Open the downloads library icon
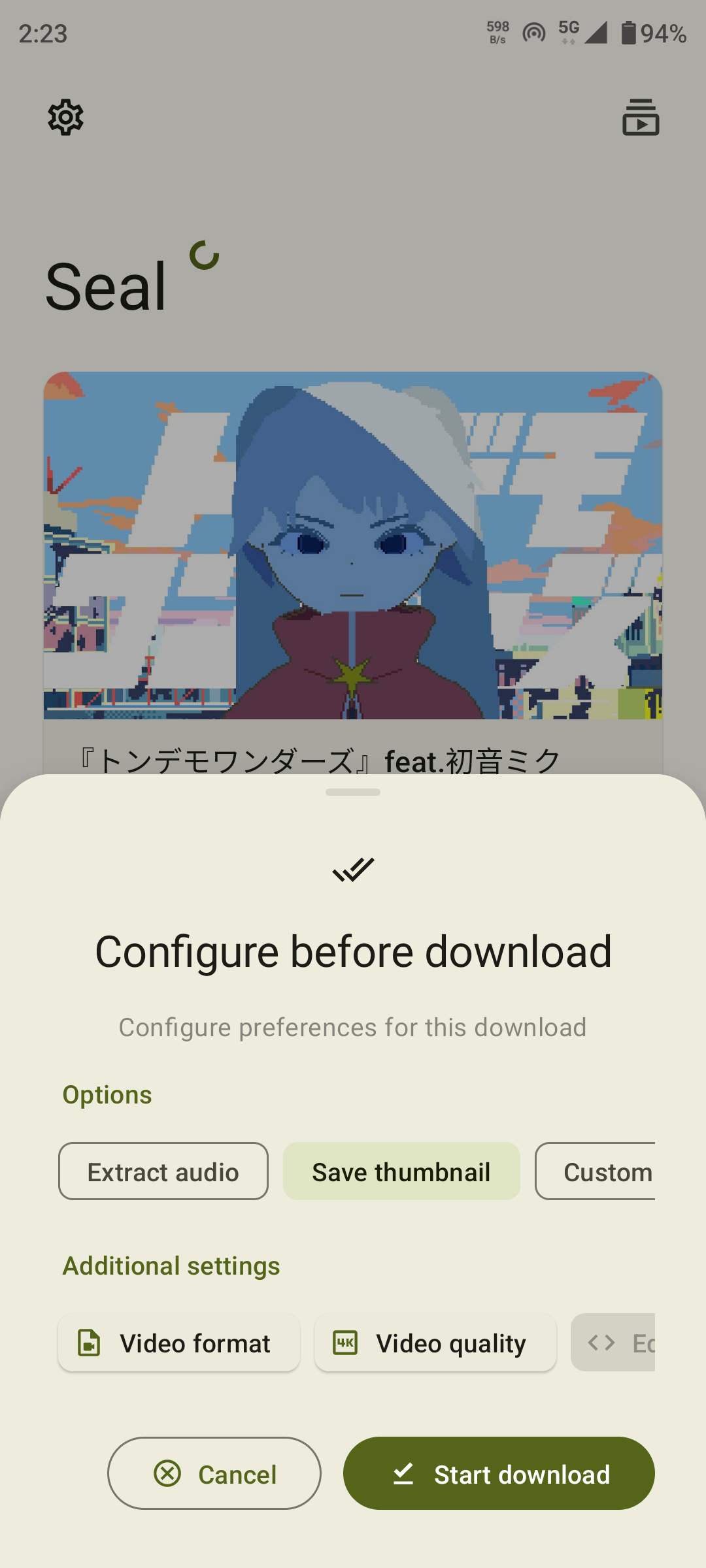Screen dimensions: 706x1568 pyautogui.click(x=641, y=118)
